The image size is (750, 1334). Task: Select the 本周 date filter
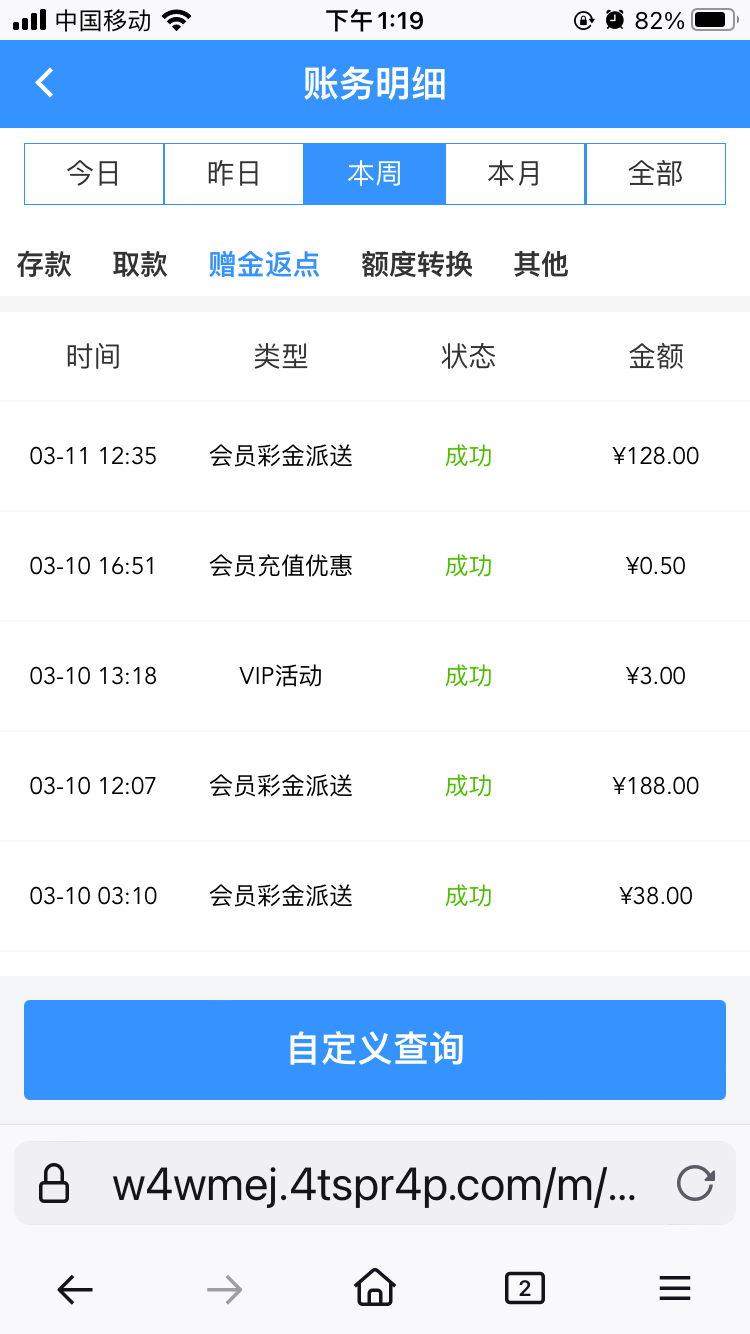coord(374,174)
